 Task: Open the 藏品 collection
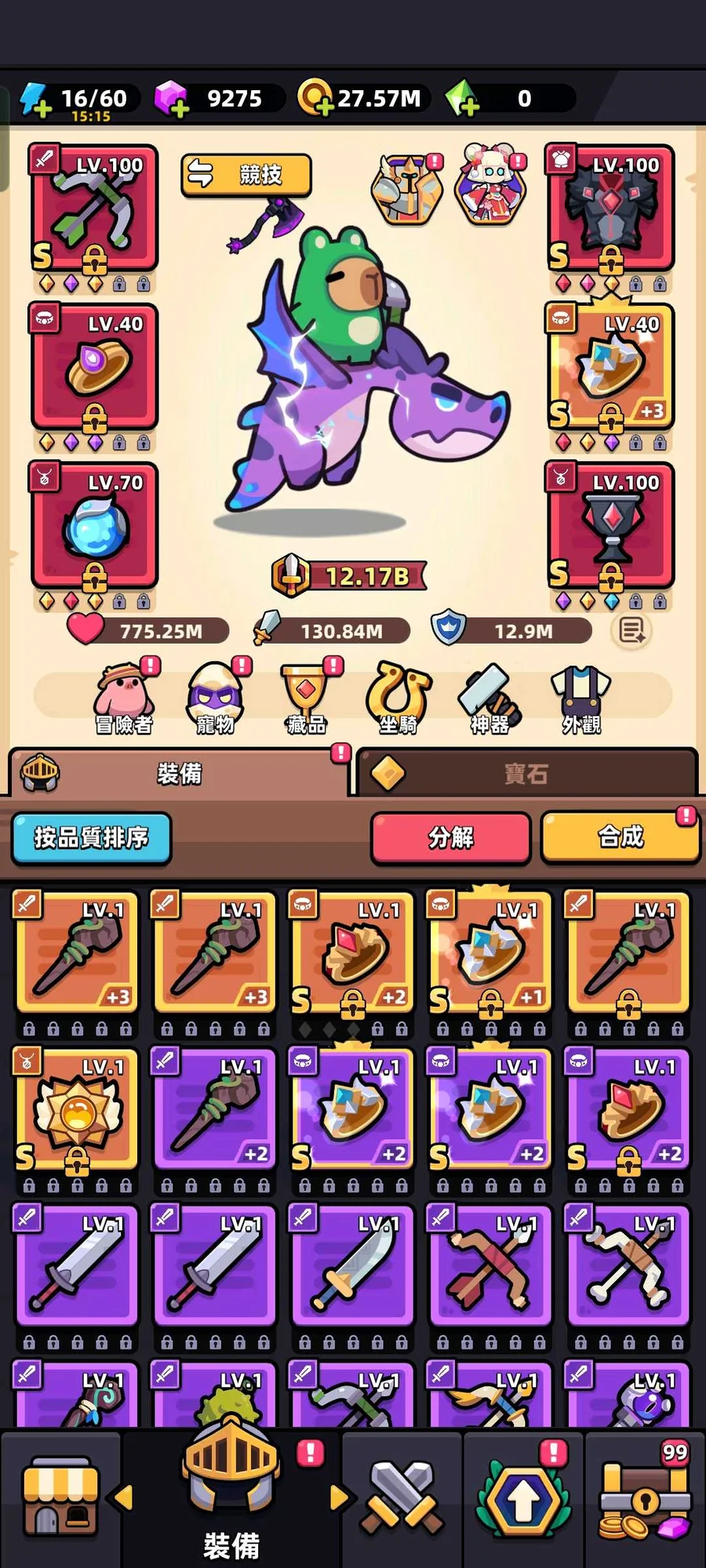click(307, 698)
